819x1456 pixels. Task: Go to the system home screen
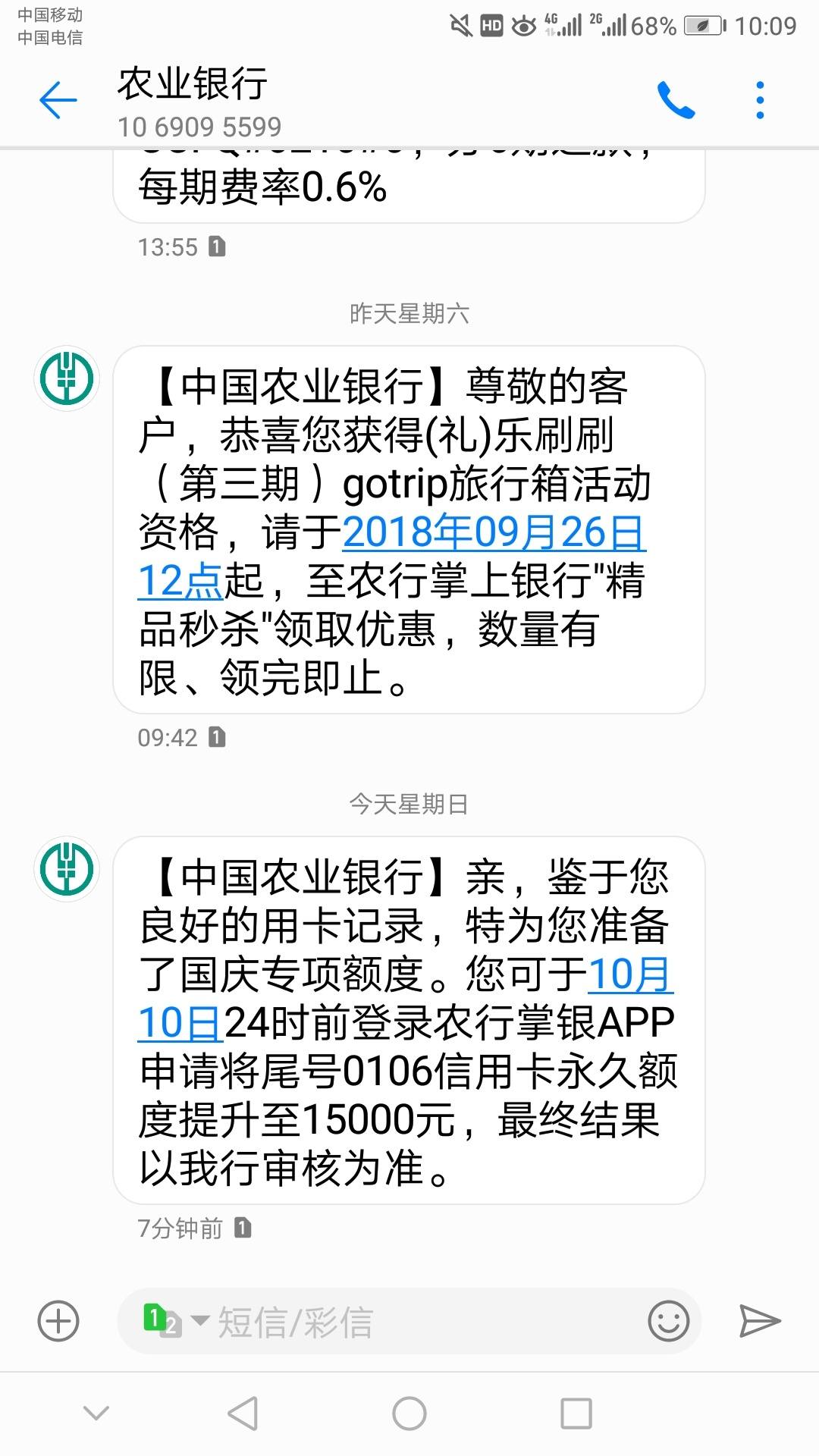(x=409, y=1414)
